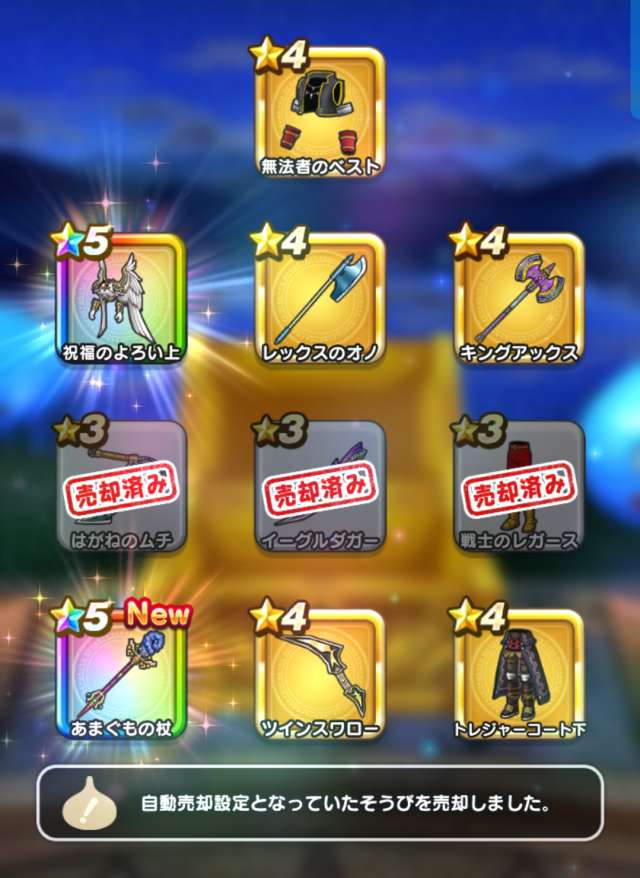The height and width of the screenshot is (878, 640).
Task: Select the レックスのオノ axe tile
Action: tap(320, 300)
